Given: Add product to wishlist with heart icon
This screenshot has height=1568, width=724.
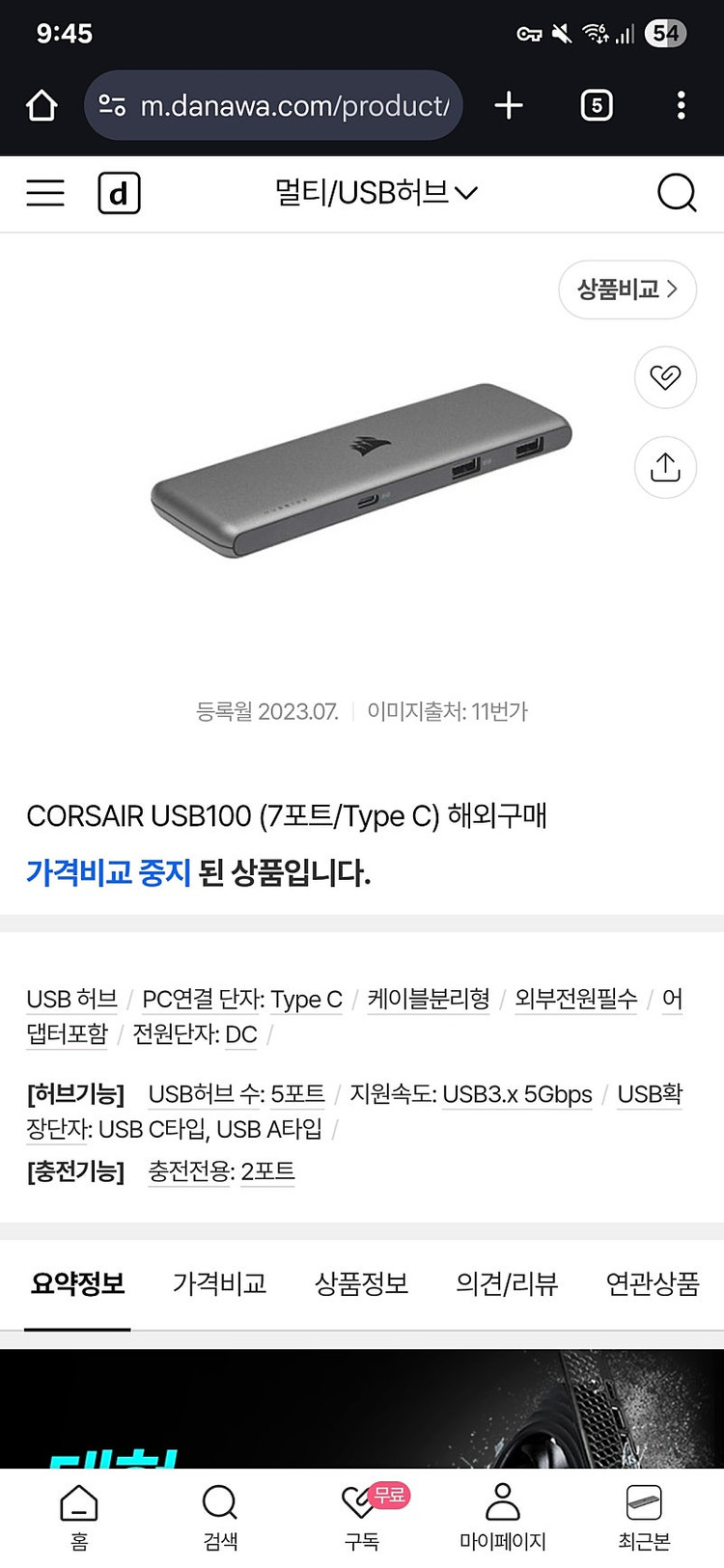Looking at the screenshot, I should click(x=665, y=377).
